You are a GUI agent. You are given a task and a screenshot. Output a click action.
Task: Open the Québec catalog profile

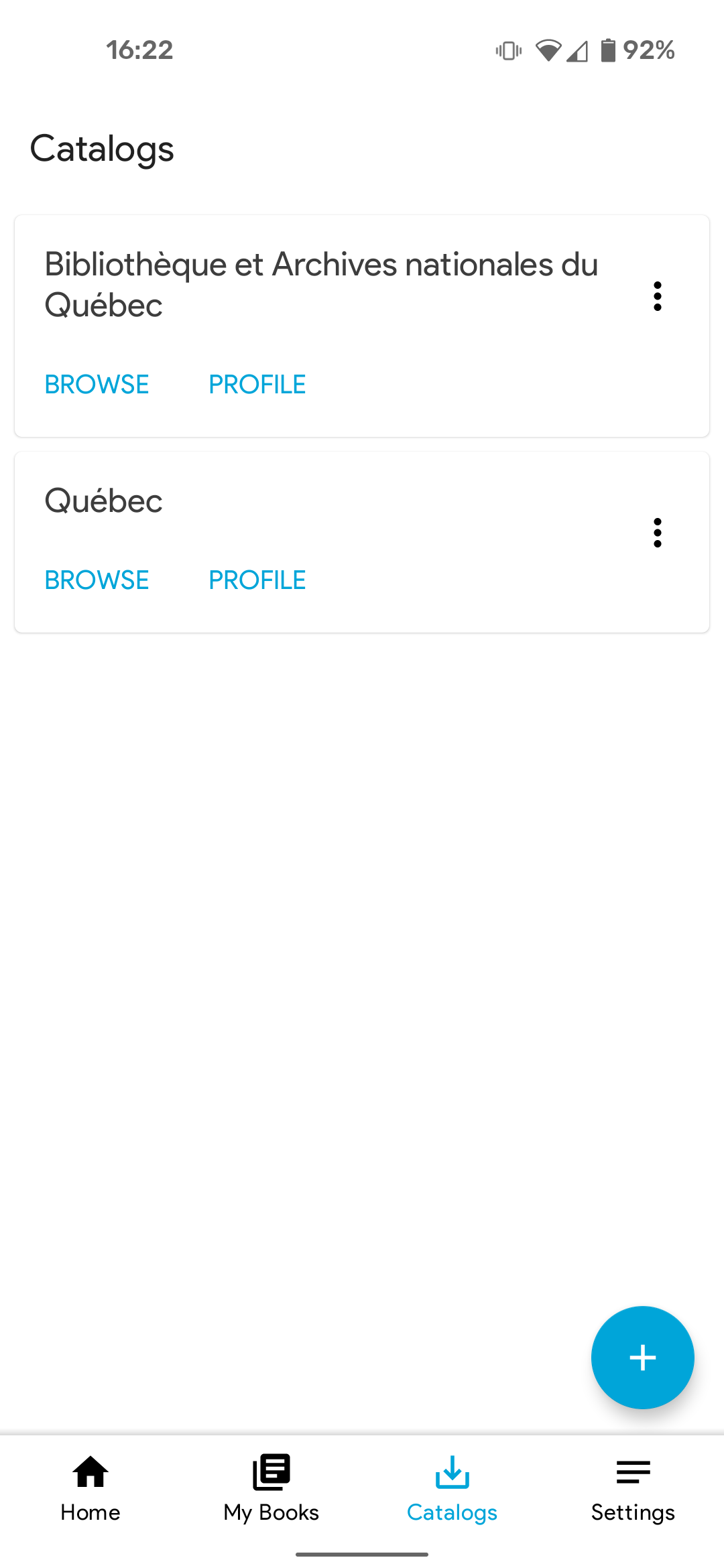point(257,580)
